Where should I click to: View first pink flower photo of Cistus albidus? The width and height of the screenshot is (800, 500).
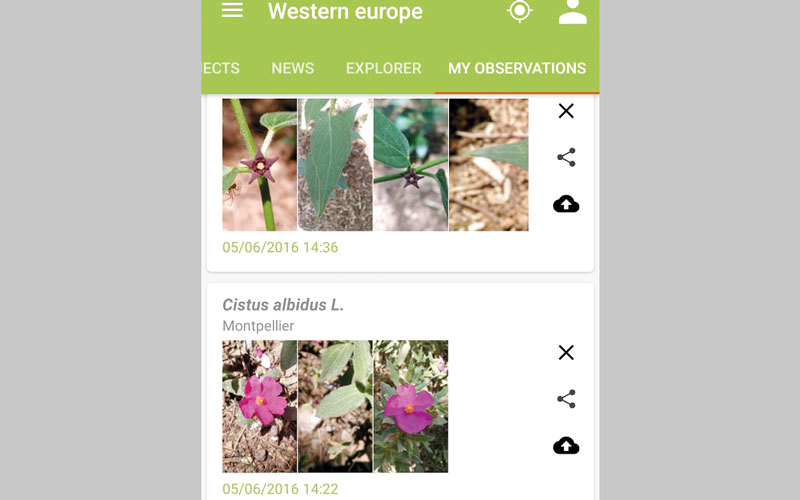(x=259, y=406)
